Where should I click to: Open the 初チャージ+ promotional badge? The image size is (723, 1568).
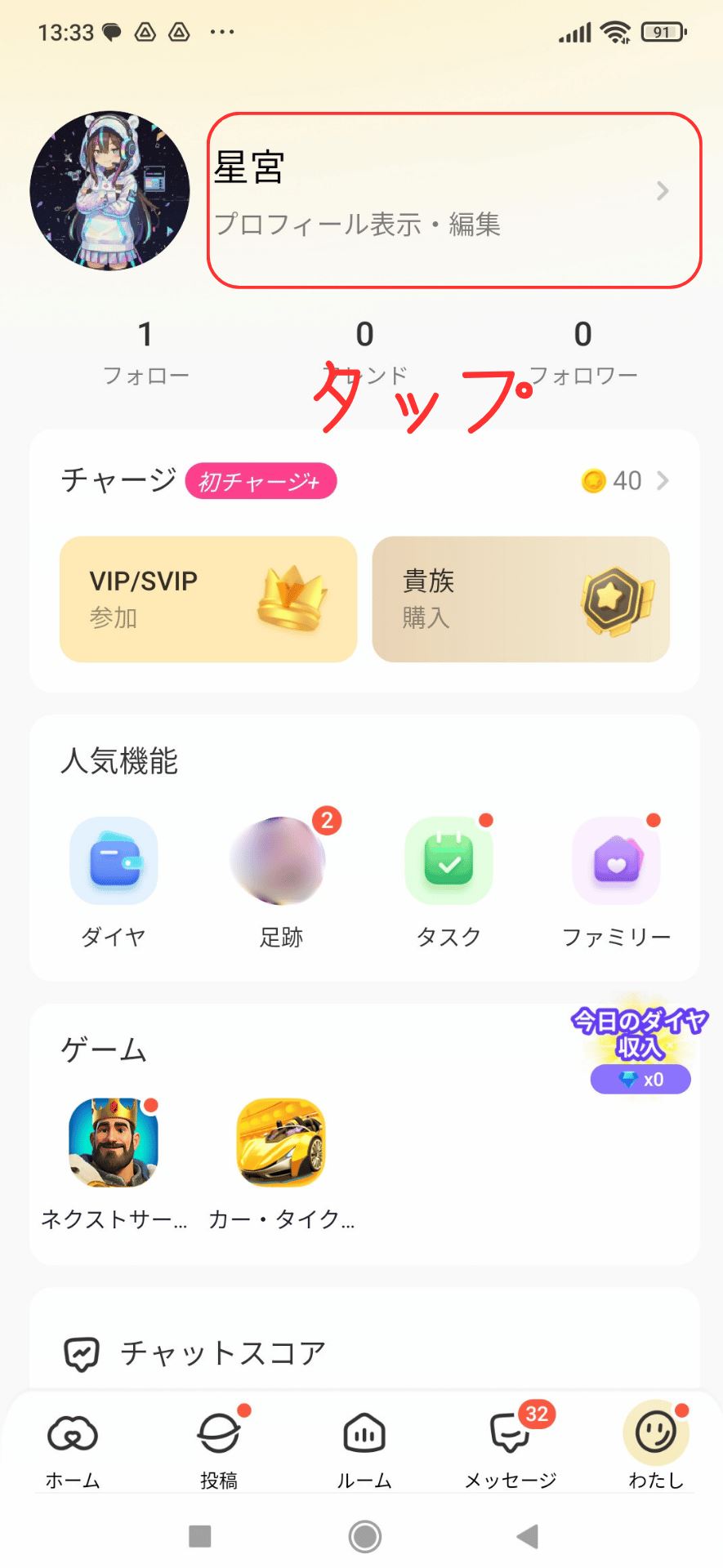tap(261, 482)
